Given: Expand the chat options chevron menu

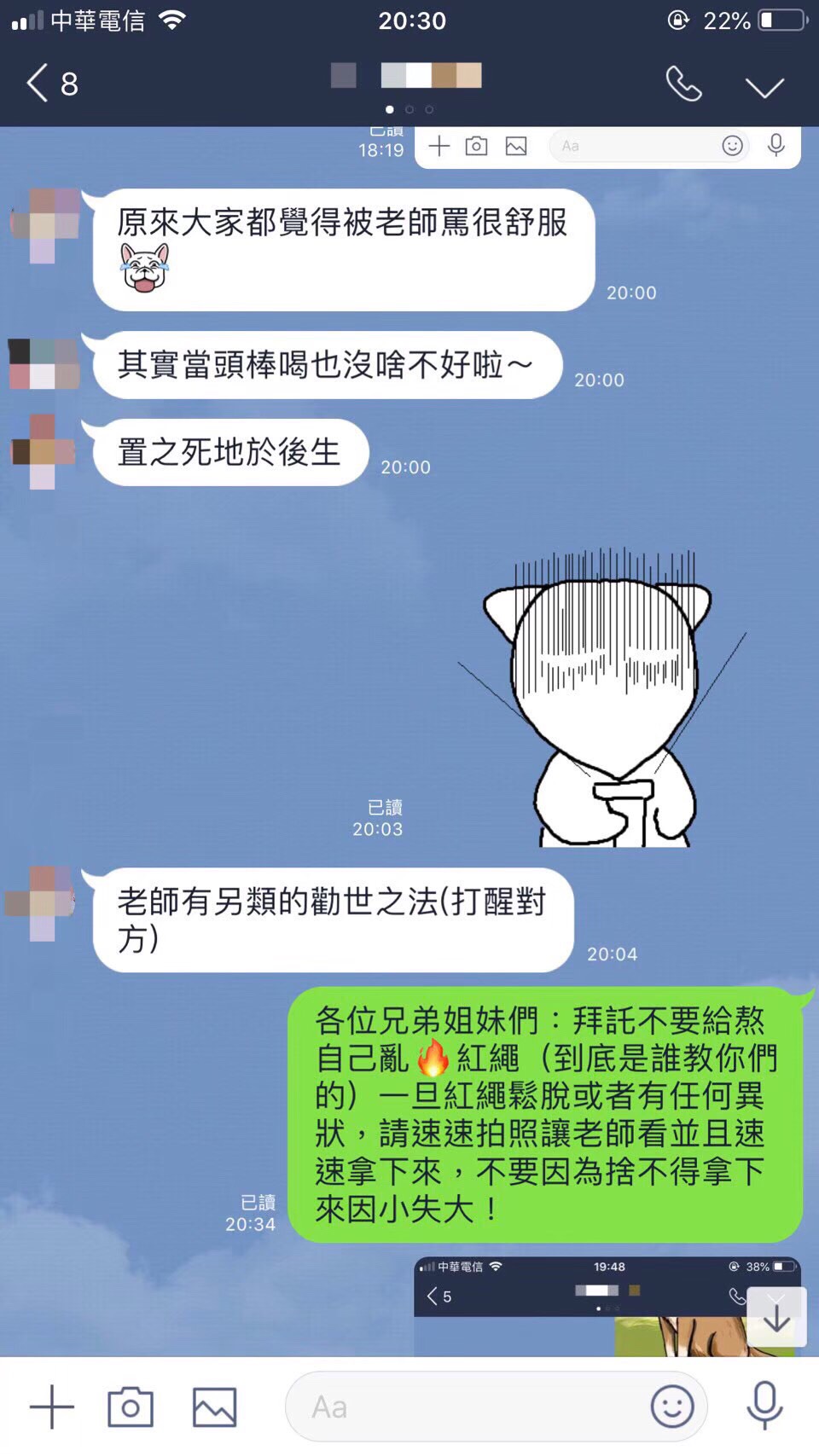Looking at the screenshot, I should pyautogui.click(x=764, y=87).
